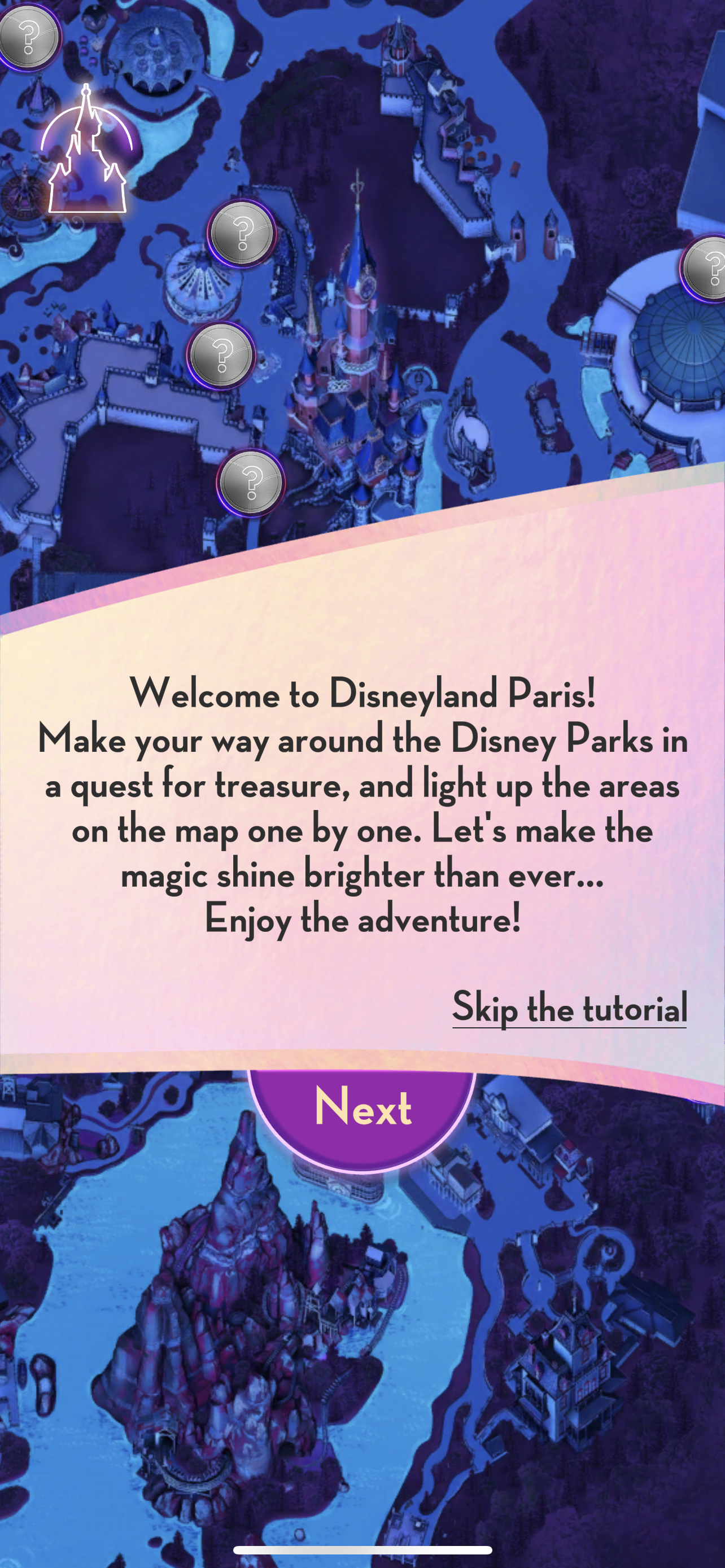This screenshot has height=1568, width=725.
Task: Skip the tutorial
Action: [569, 1008]
